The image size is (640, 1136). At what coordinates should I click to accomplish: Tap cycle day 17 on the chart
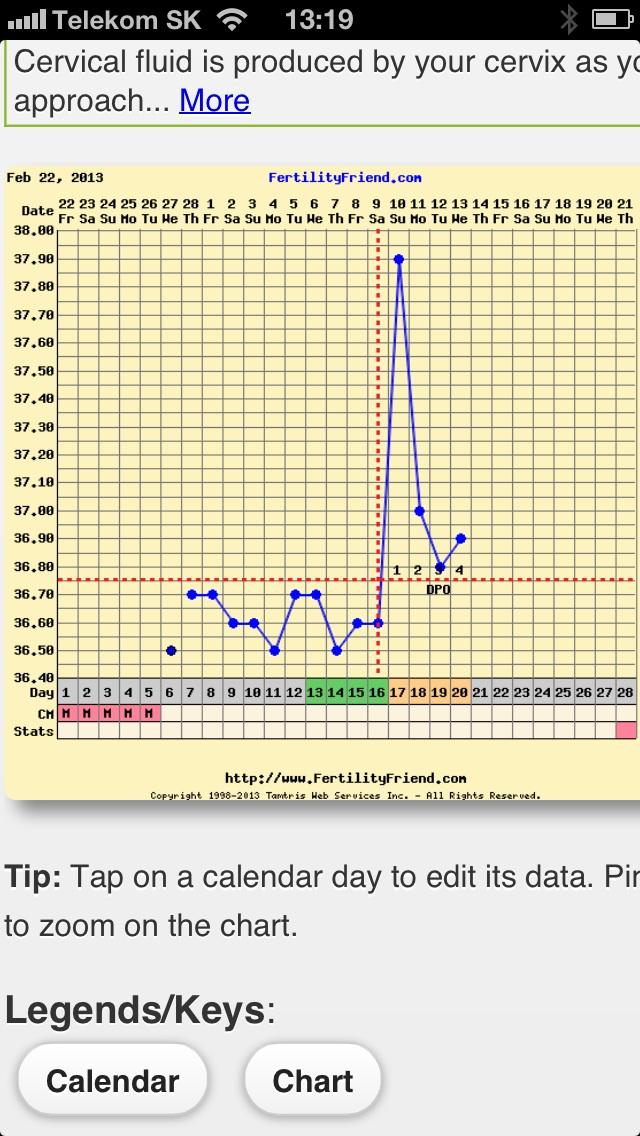(398, 692)
